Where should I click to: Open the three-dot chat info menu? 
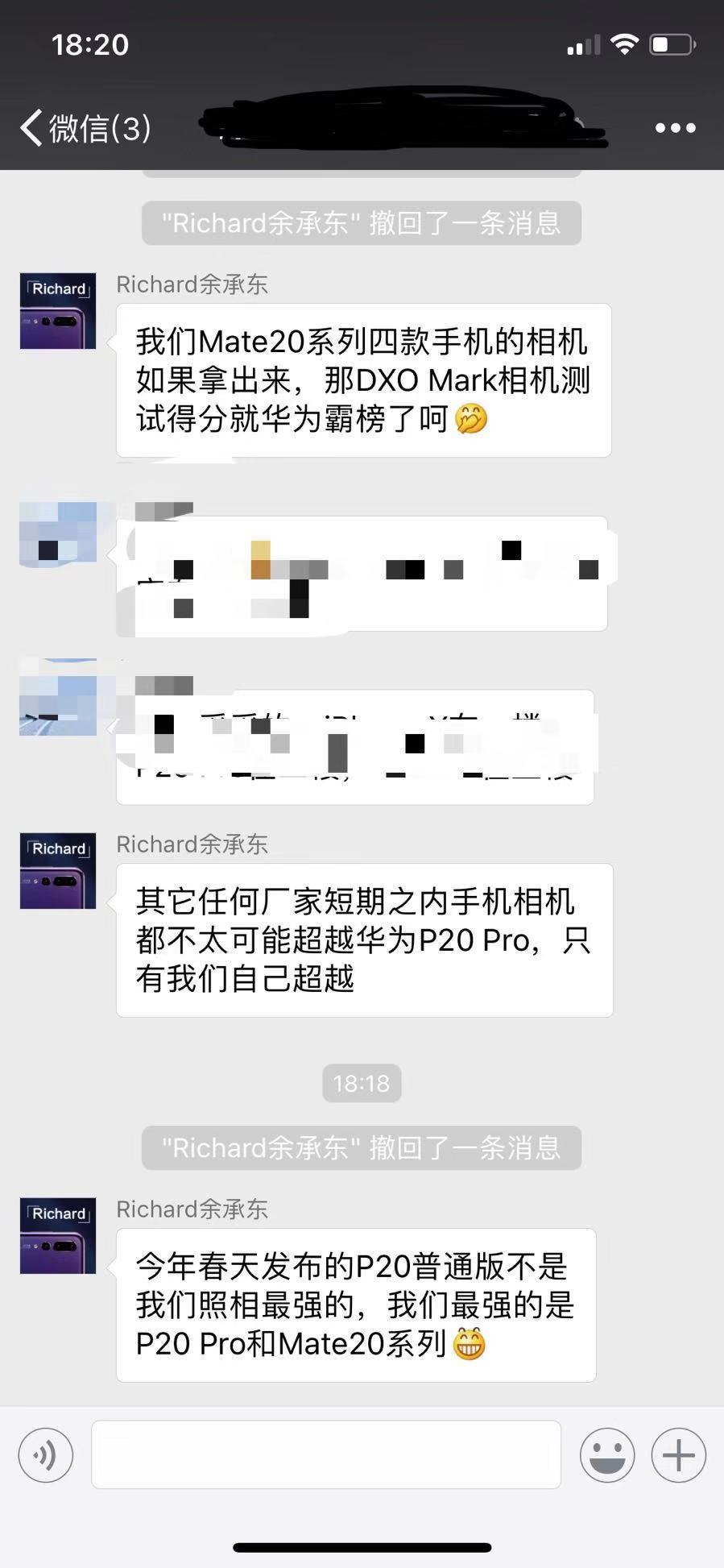[675, 128]
